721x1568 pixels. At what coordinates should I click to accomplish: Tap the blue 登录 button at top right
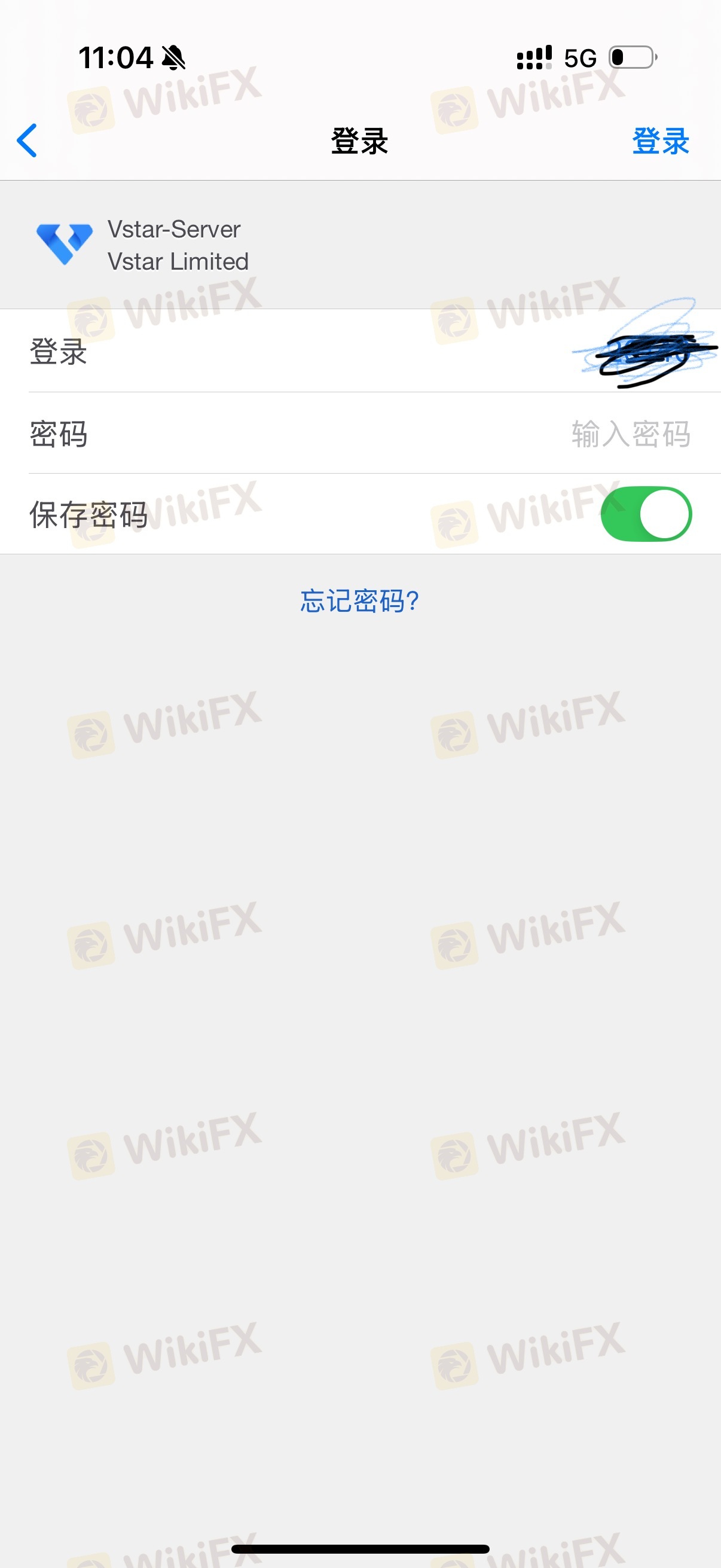click(x=660, y=141)
